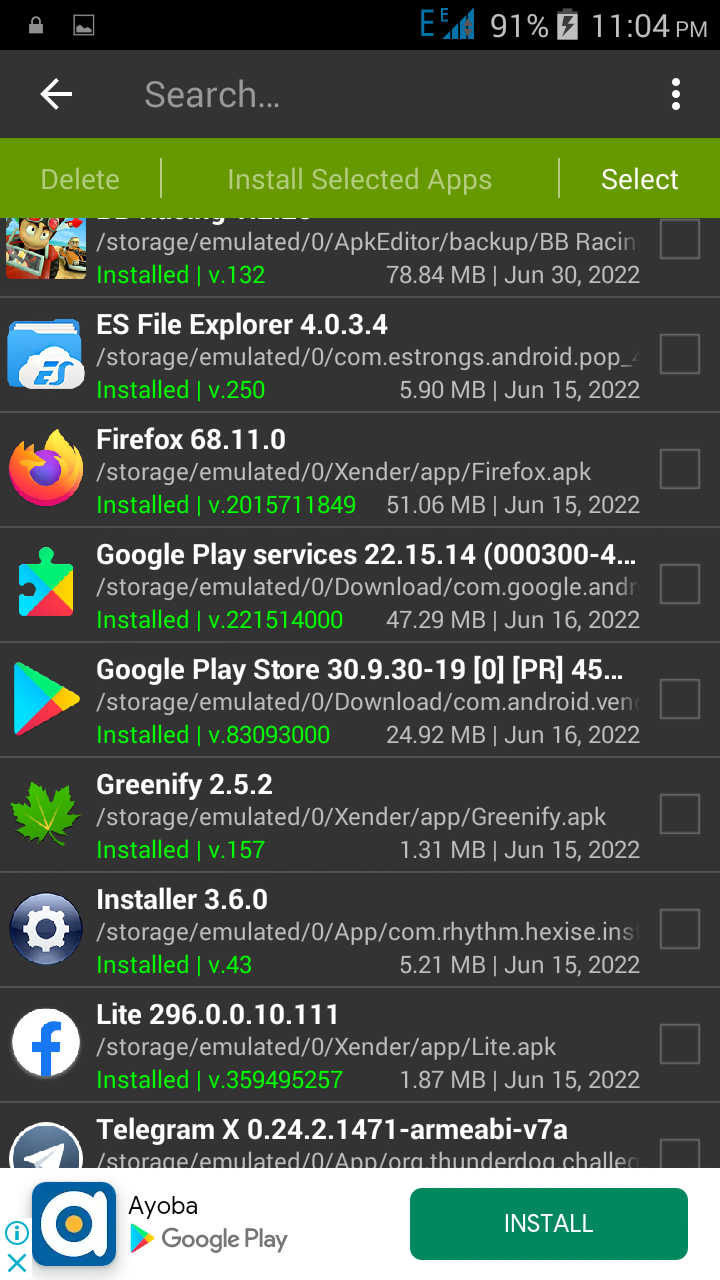Tap the Facebook Lite icon
Screen dimensions: 720x1280
tap(45, 1044)
